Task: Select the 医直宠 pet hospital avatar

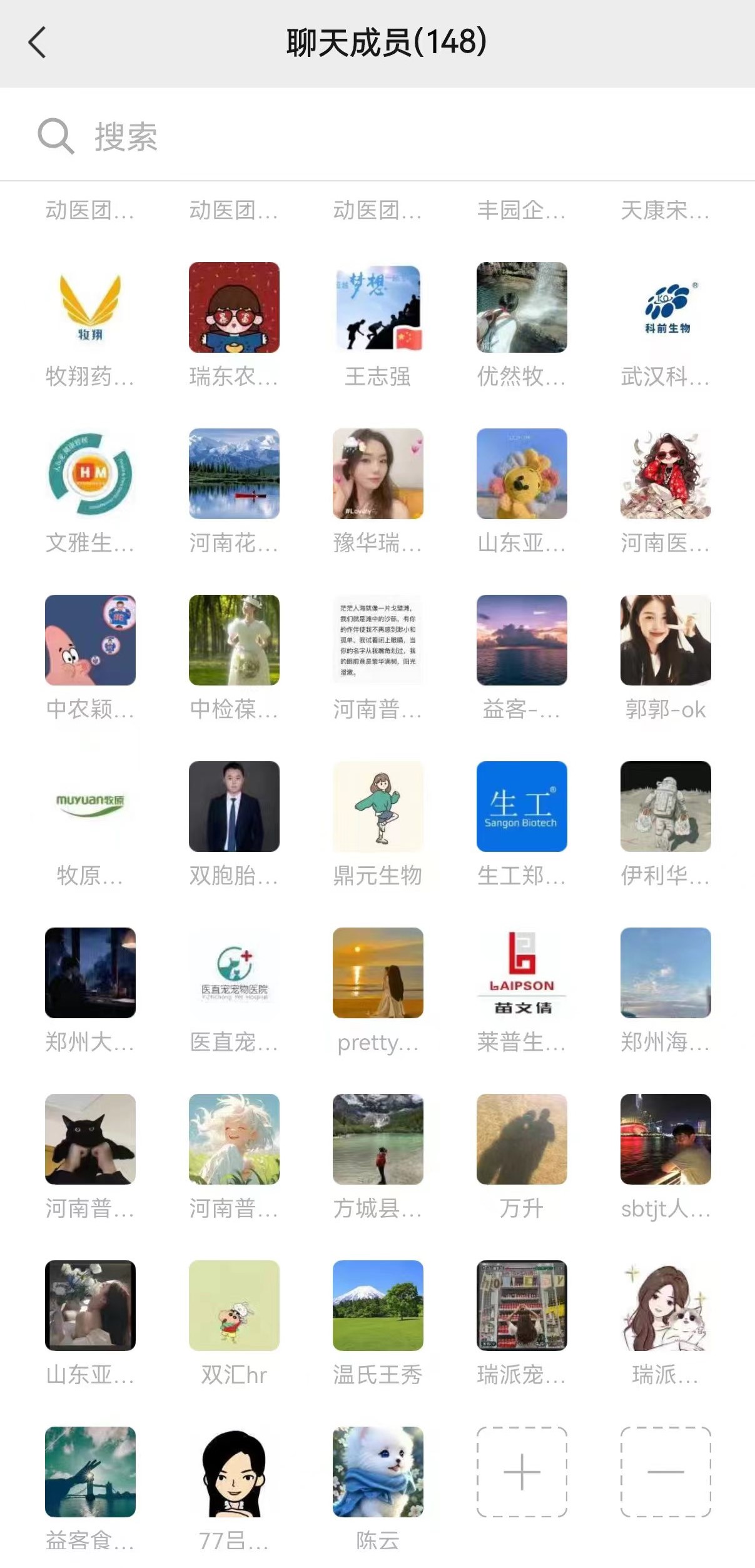Action: point(234,973)
